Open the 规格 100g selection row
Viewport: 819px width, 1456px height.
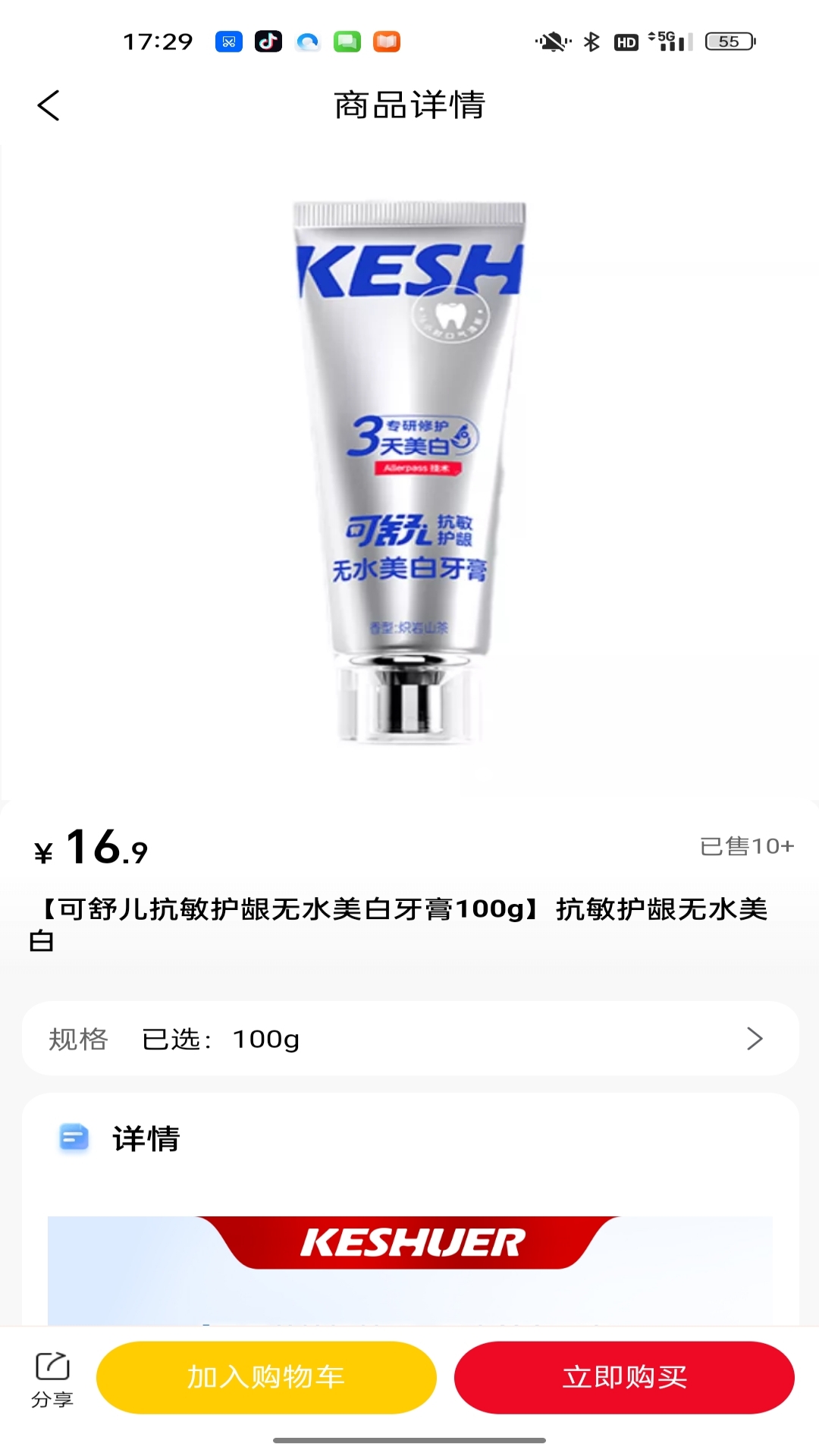410,1038
